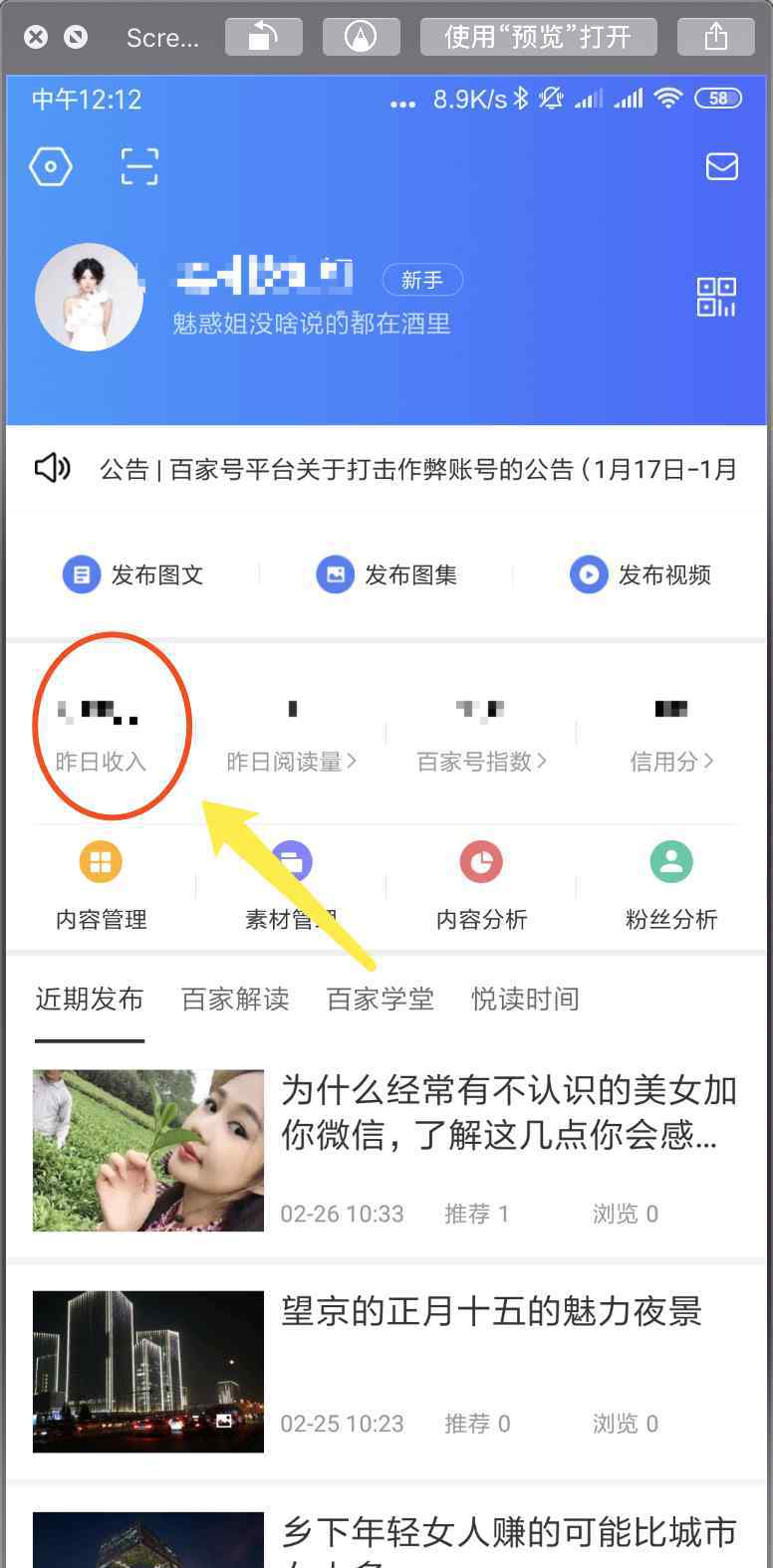Open the profile avatar
Screen dimensions: 773x1568
[90, 297]
